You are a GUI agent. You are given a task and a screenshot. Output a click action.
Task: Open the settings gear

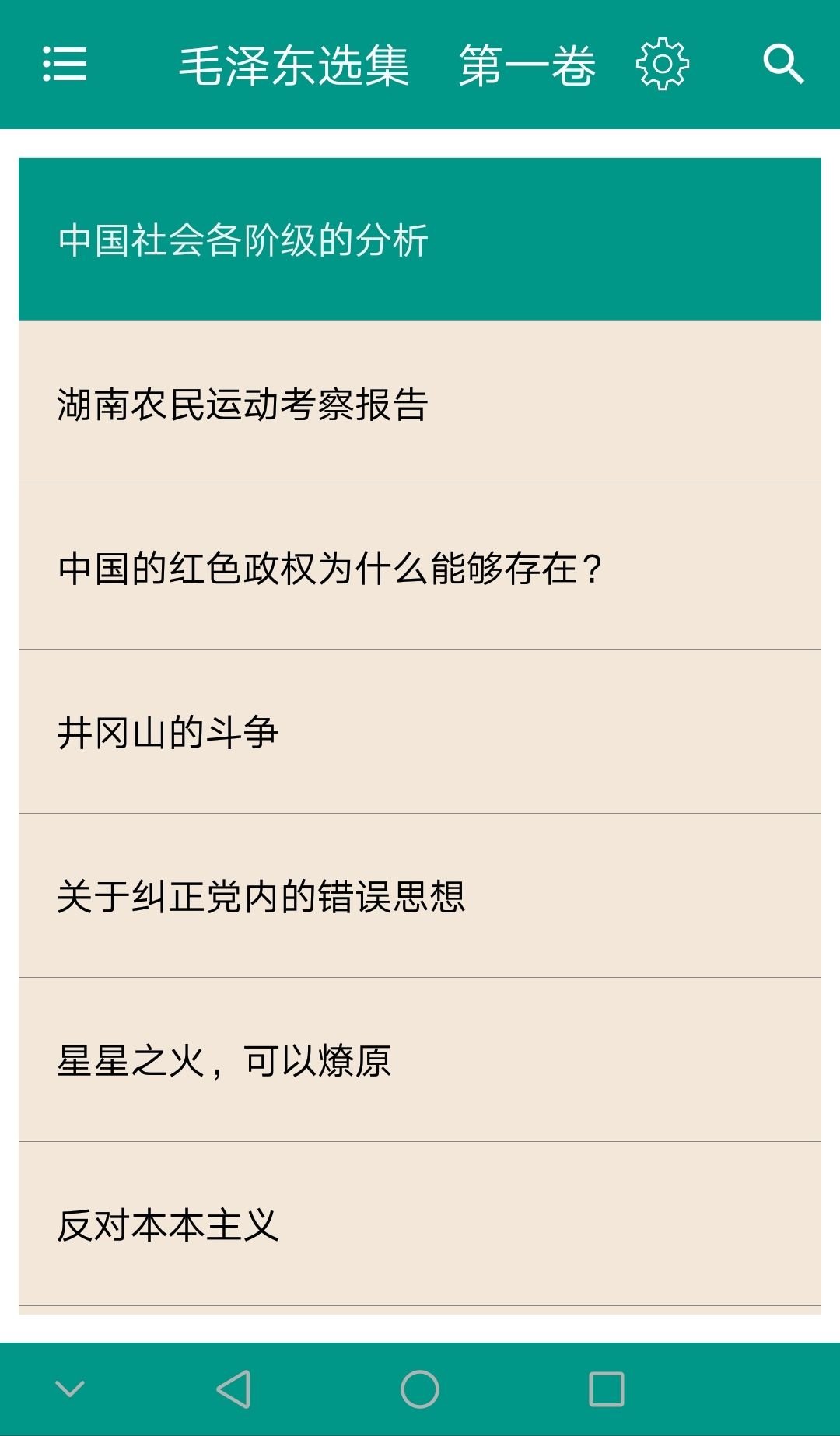click(663, 64)
